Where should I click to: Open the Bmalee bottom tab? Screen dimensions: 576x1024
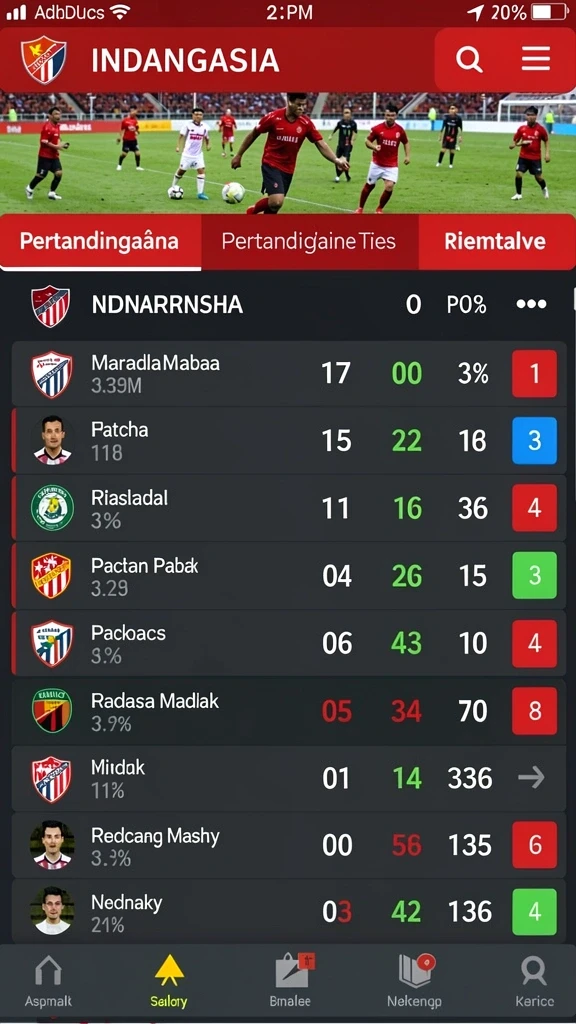pos(291,981)
